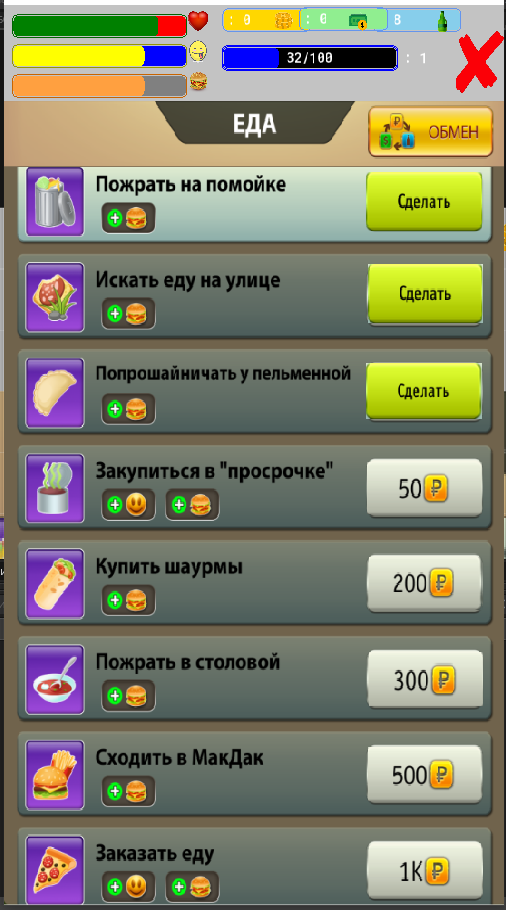
Task: Tap Сделать for Пожрать на помойке
Action: [x=424, y=201]
